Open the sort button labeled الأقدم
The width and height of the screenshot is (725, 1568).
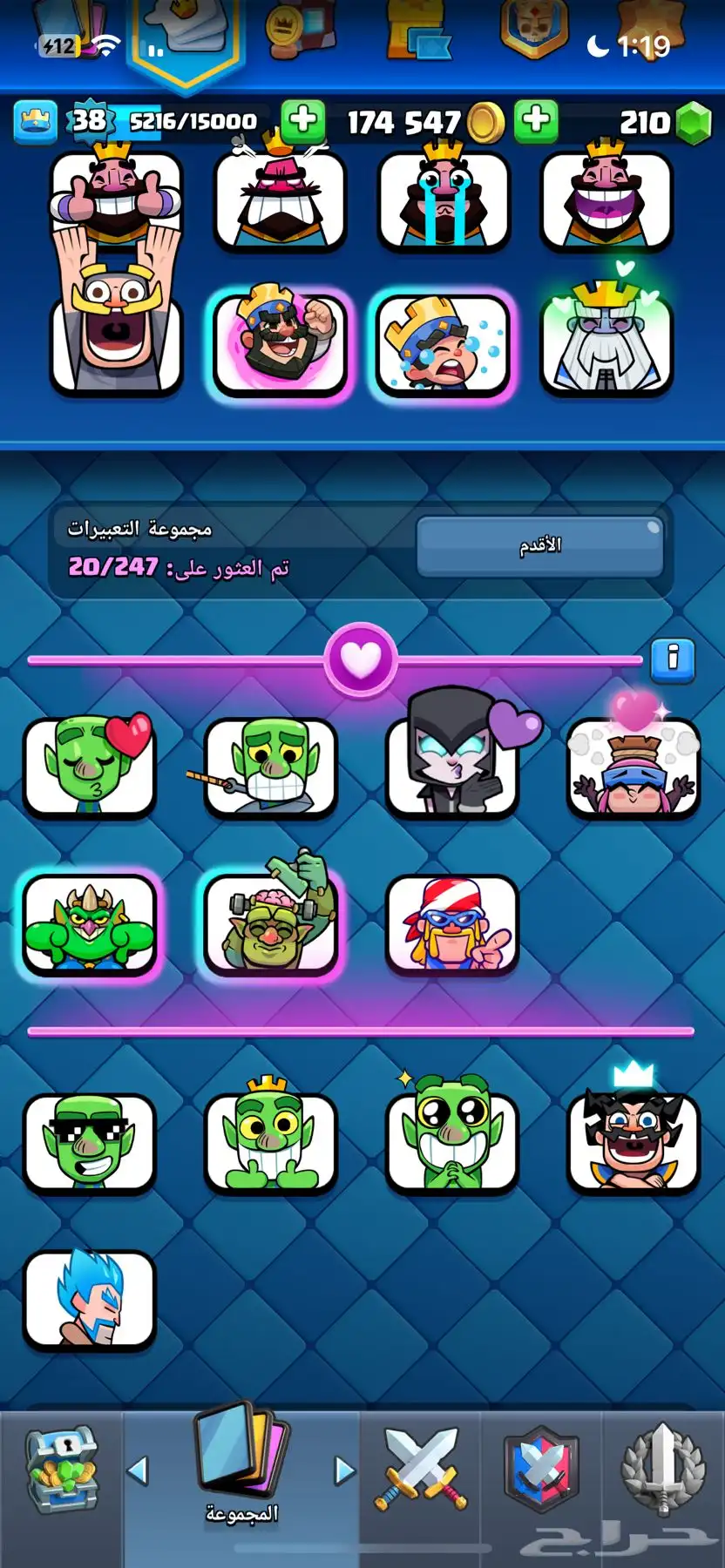[x=539, y=546]
